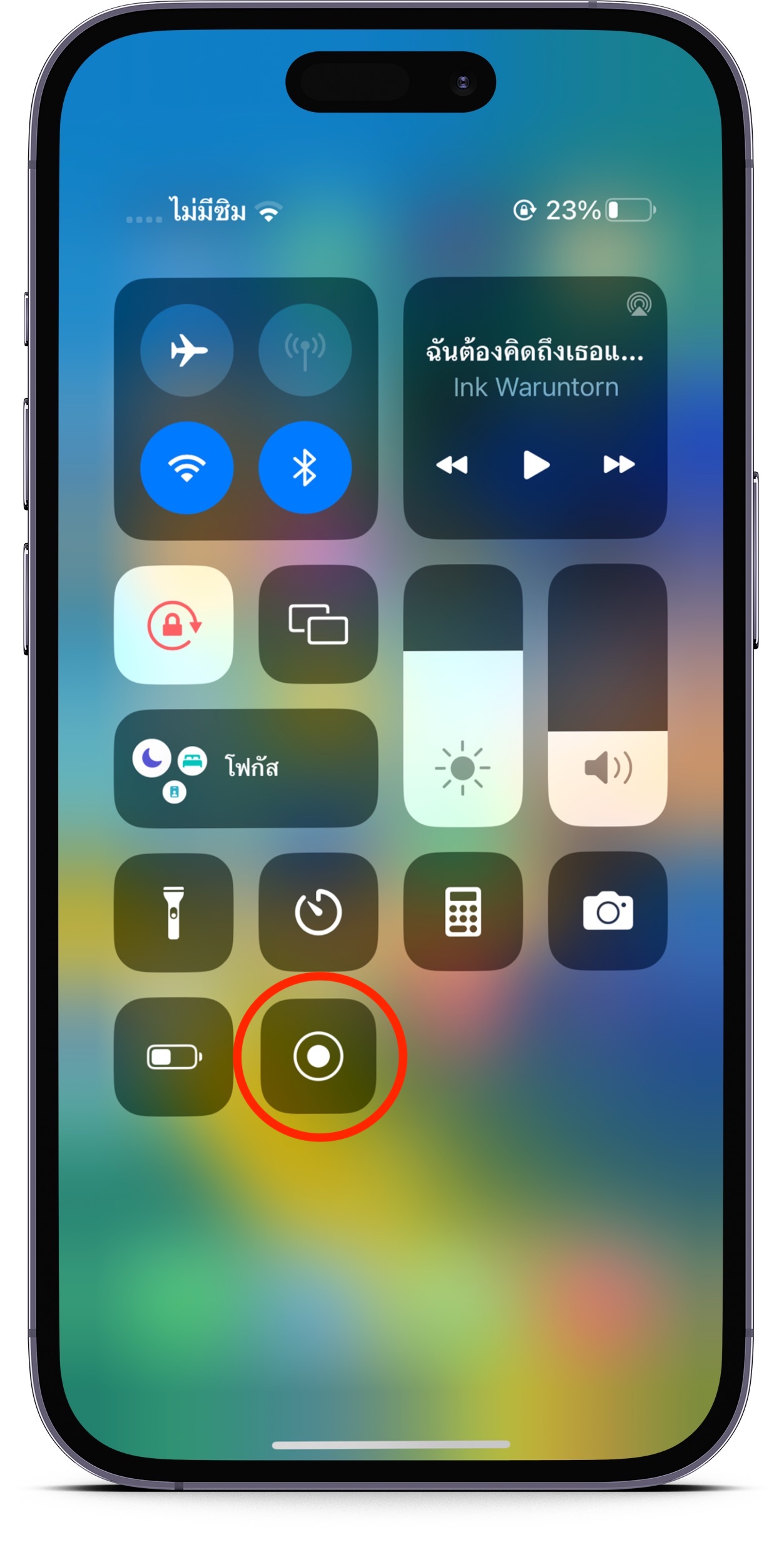
Task: Turn off Wi-Fi
Action: pyautogui.click(x=186, y=467)
